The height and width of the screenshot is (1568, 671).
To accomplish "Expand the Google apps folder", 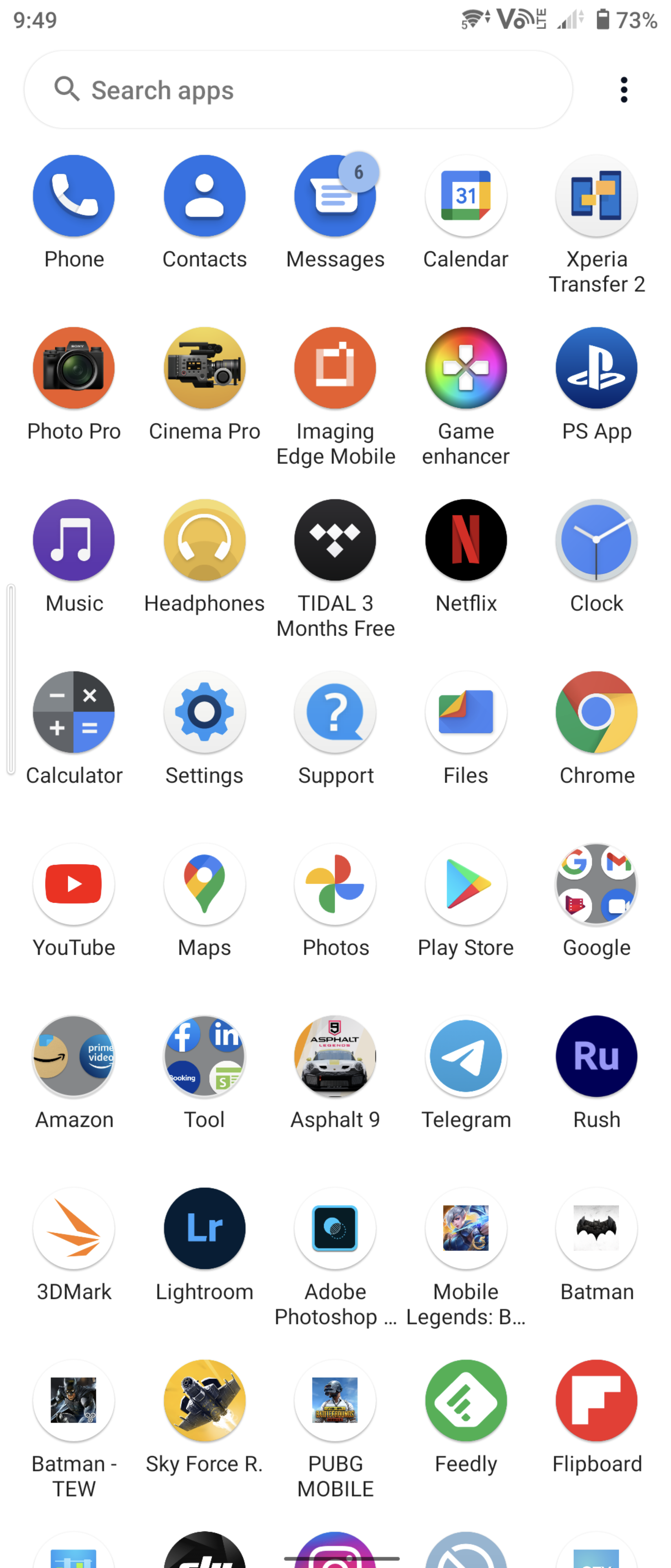I will pos(596,884).
